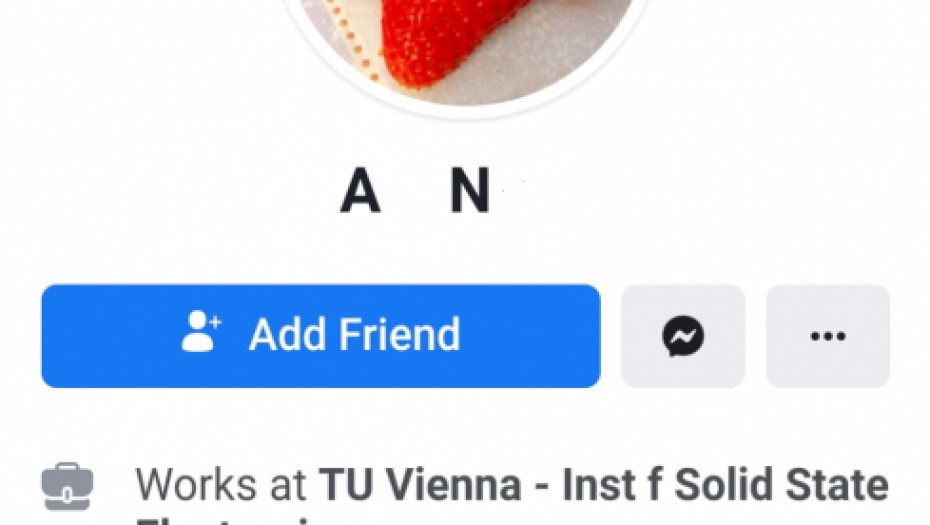Image resolution: width=930 pixels, height=525 pixels.
Task: Tap the Add Friend button
Action: pos(320,336)
